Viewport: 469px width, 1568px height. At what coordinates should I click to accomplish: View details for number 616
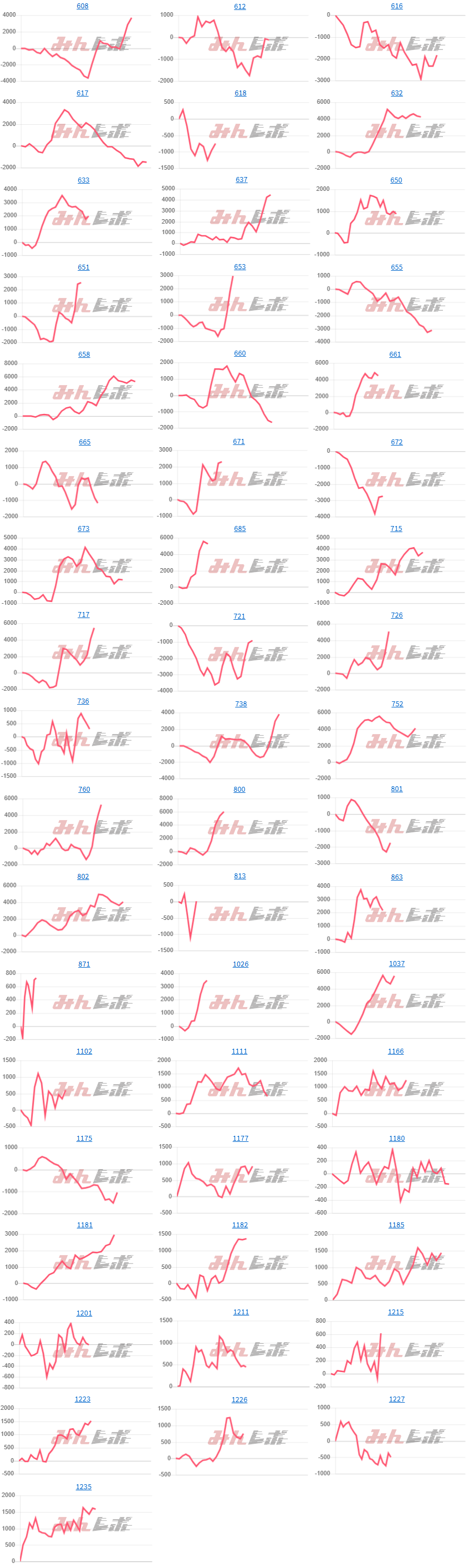(396, 6)
